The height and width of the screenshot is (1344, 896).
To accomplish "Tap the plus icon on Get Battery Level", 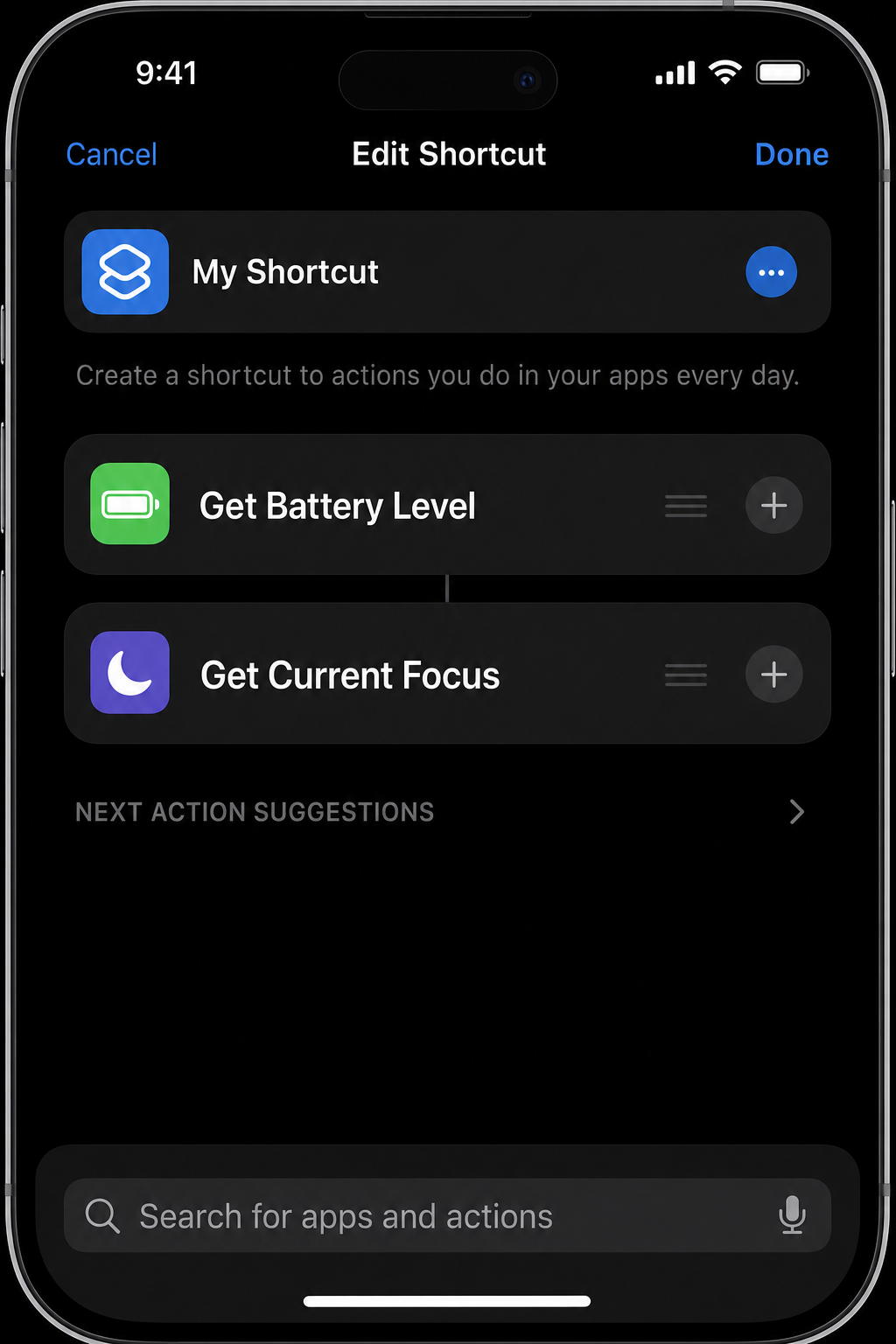I will point(773,505).
